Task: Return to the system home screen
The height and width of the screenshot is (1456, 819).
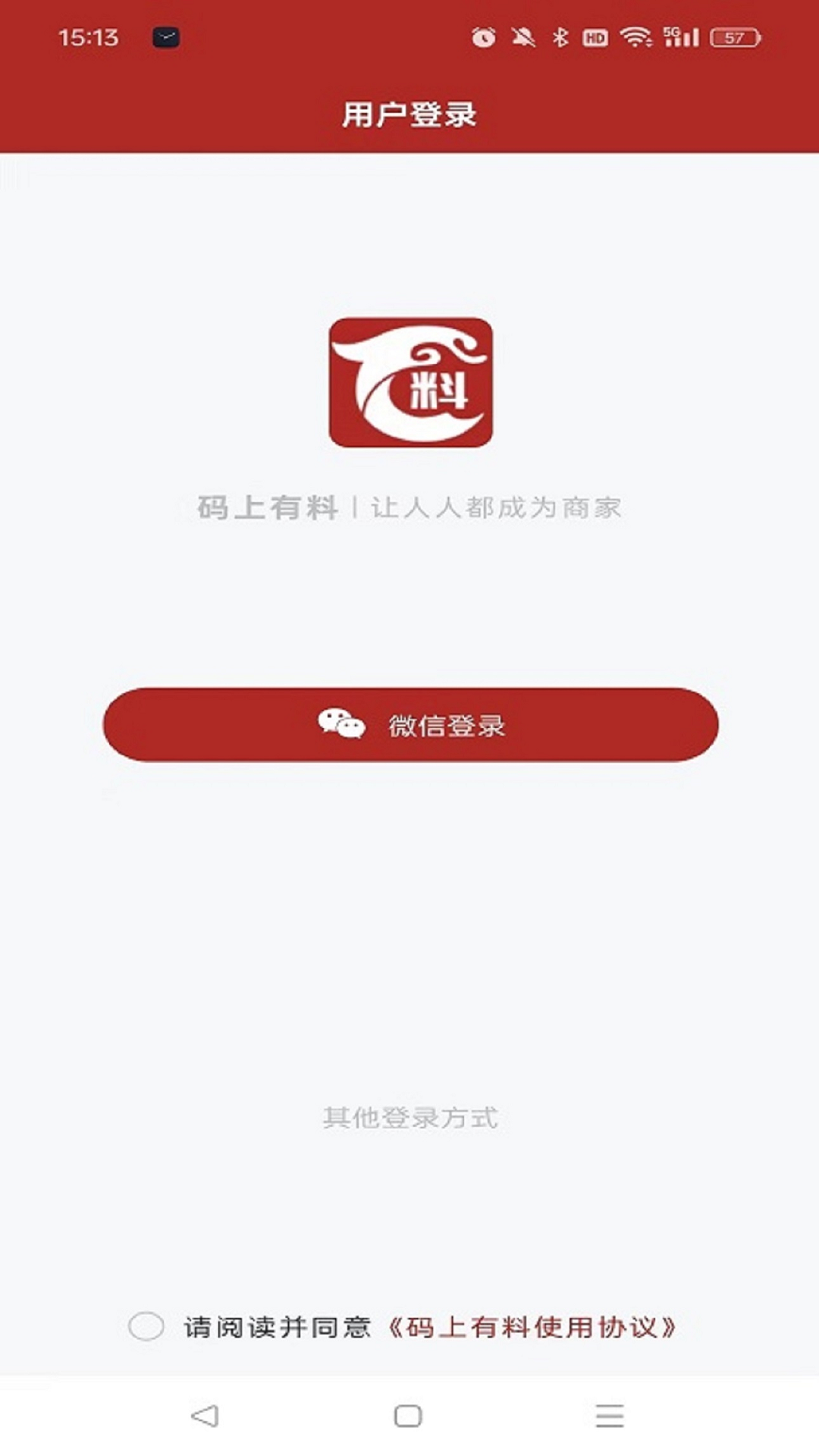Action: (408, 1415)
